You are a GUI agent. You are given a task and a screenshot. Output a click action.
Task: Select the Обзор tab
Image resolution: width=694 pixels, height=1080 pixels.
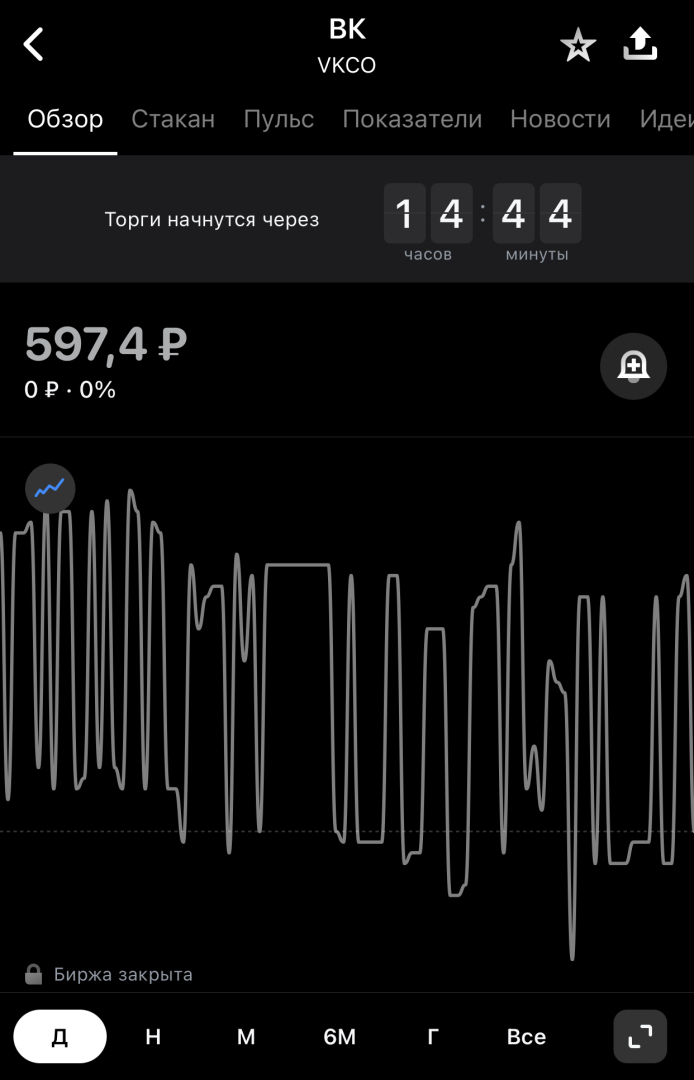65,119
